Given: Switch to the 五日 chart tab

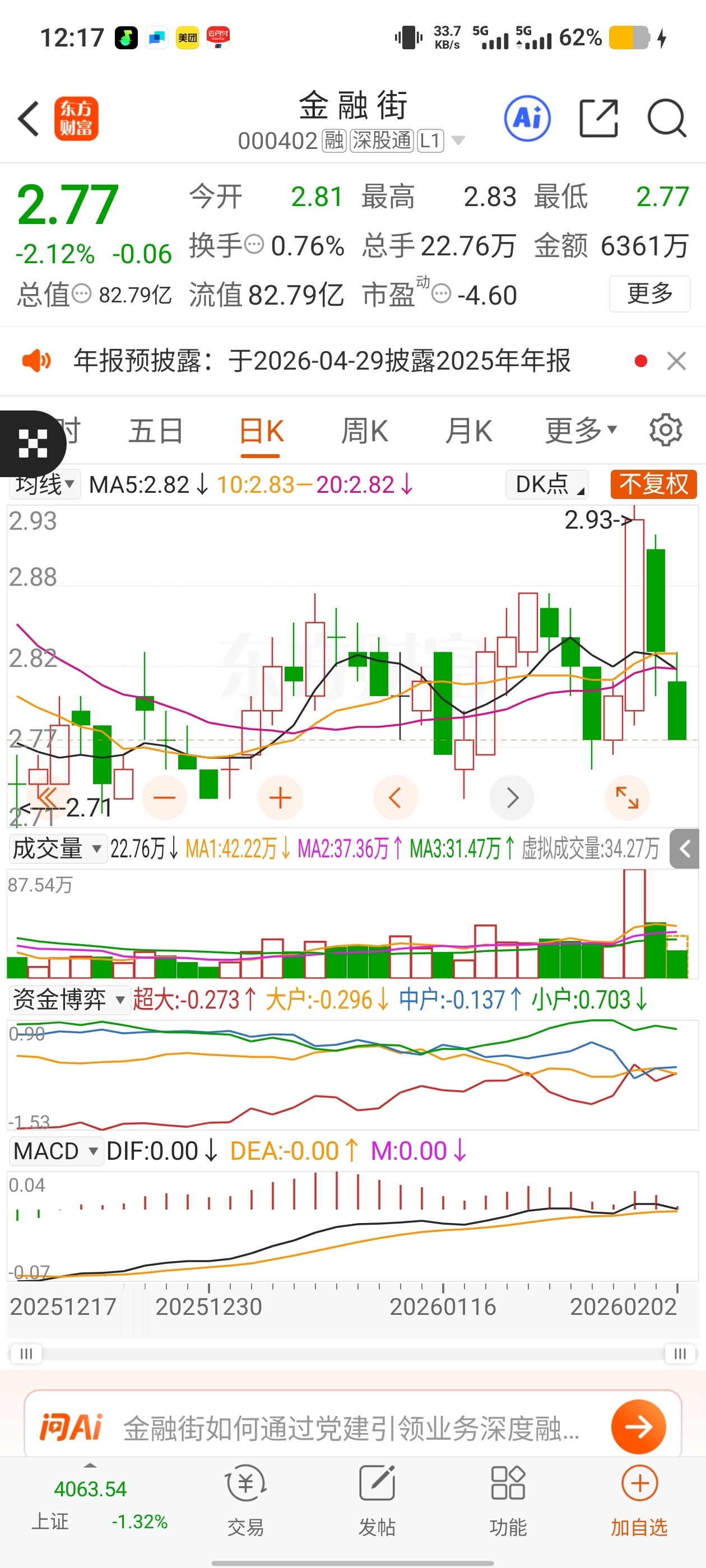Looking at the screenshot, I should pos(156,432).
